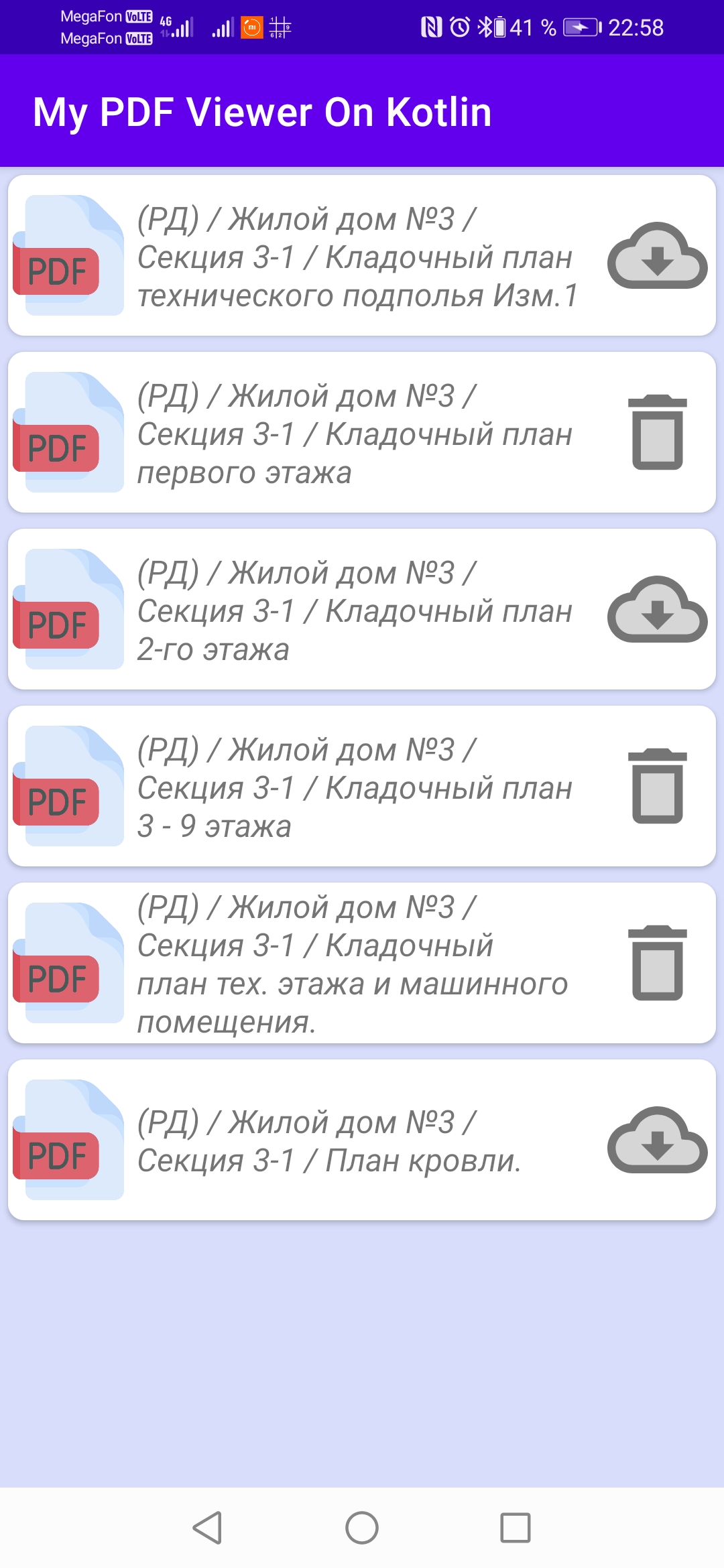Delete the '3 - 9 этажа' PDF
Screen dimensions: 724x1568
coord(657,786)
